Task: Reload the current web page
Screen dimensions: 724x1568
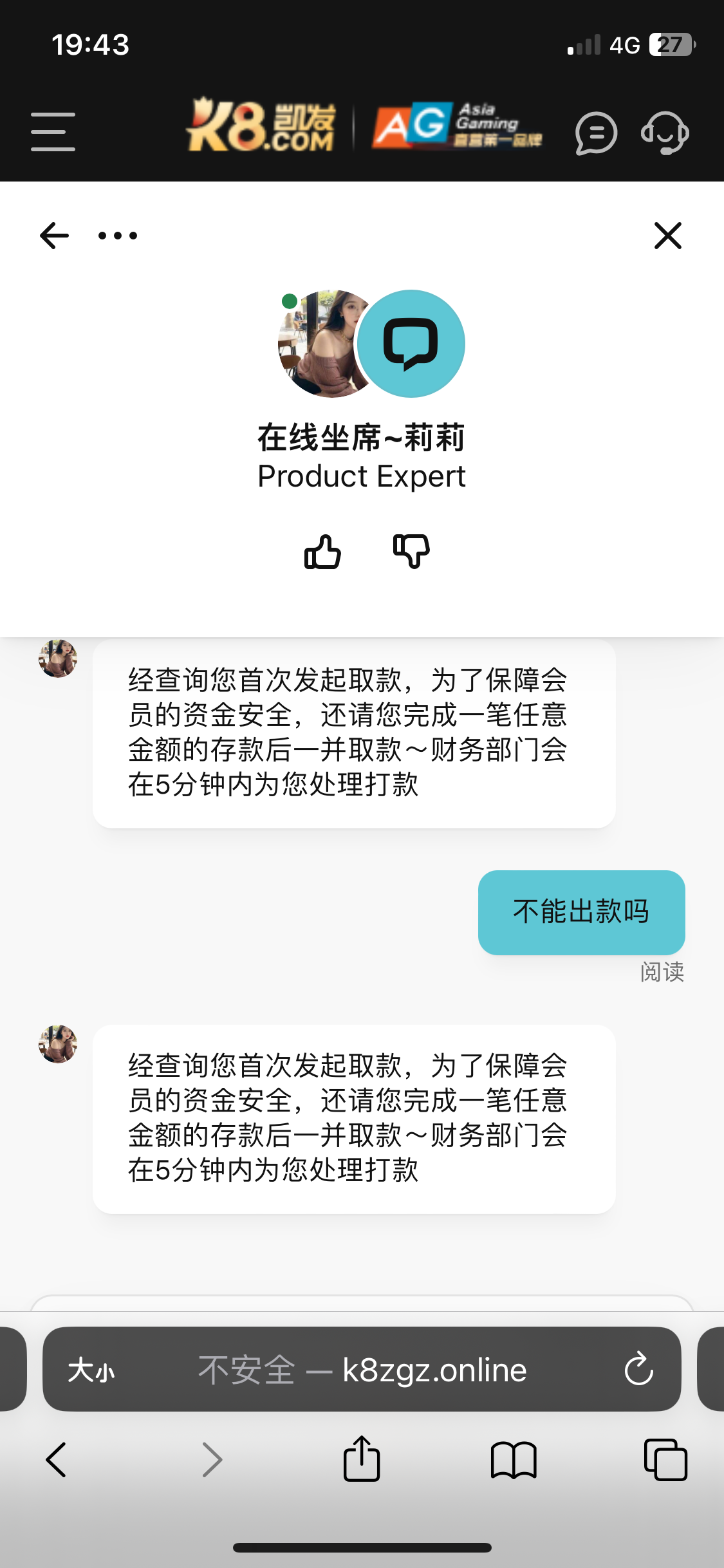Action: pos(638,1369)
